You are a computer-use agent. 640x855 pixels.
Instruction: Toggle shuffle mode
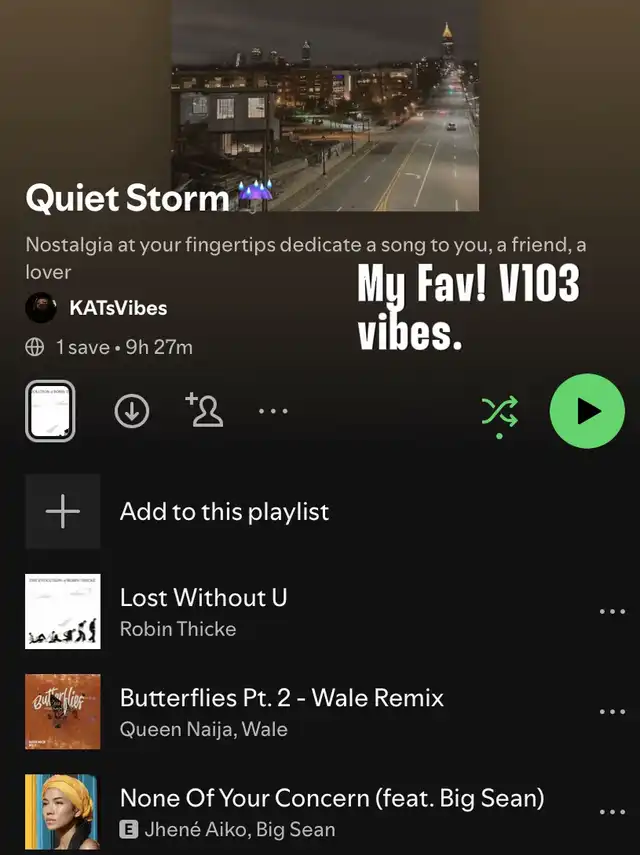[x=500, y=411]
